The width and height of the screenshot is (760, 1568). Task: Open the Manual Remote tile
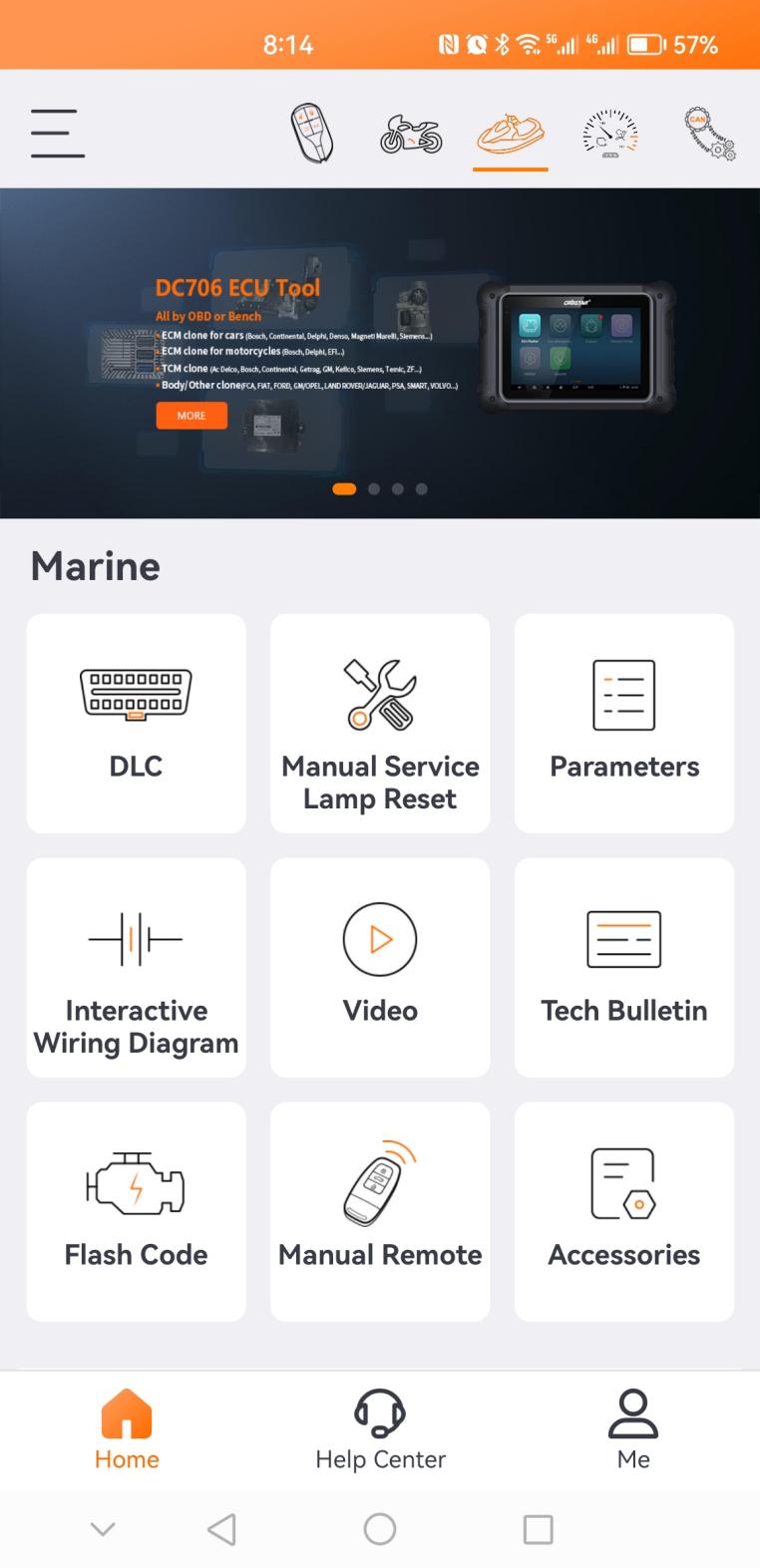pos(380,1211)
